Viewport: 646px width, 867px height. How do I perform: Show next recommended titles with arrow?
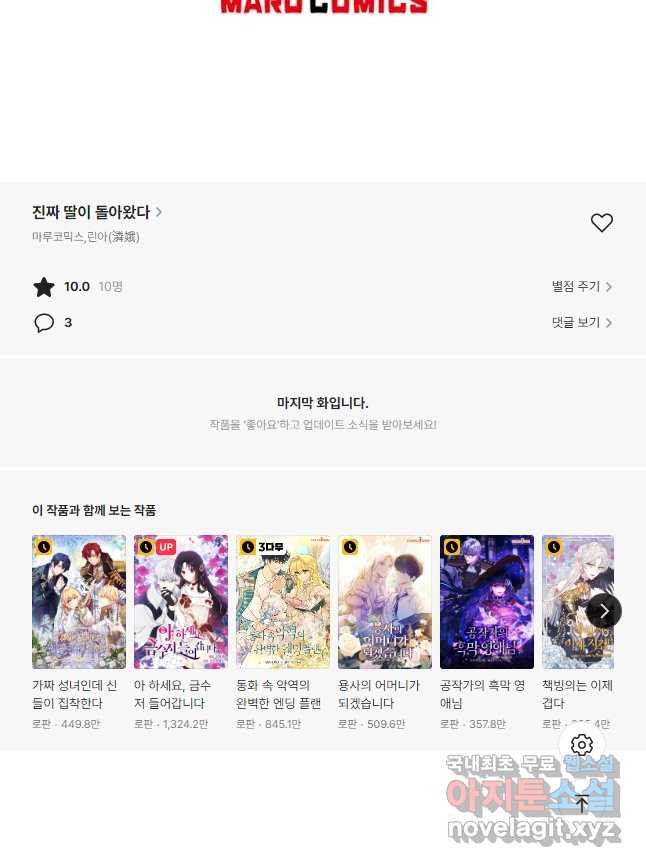tap(604, 611)
